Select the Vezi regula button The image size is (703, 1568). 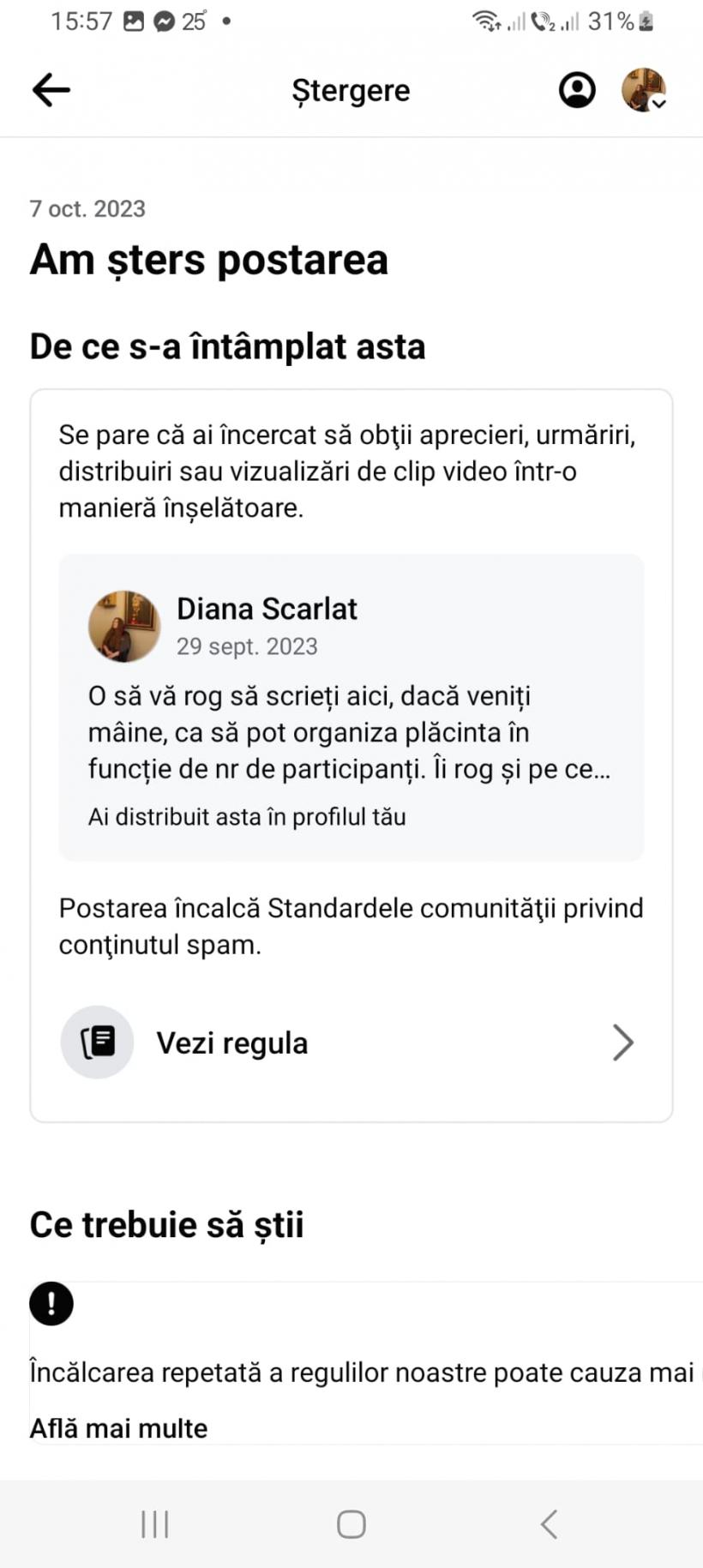[x=231, y=1042]
